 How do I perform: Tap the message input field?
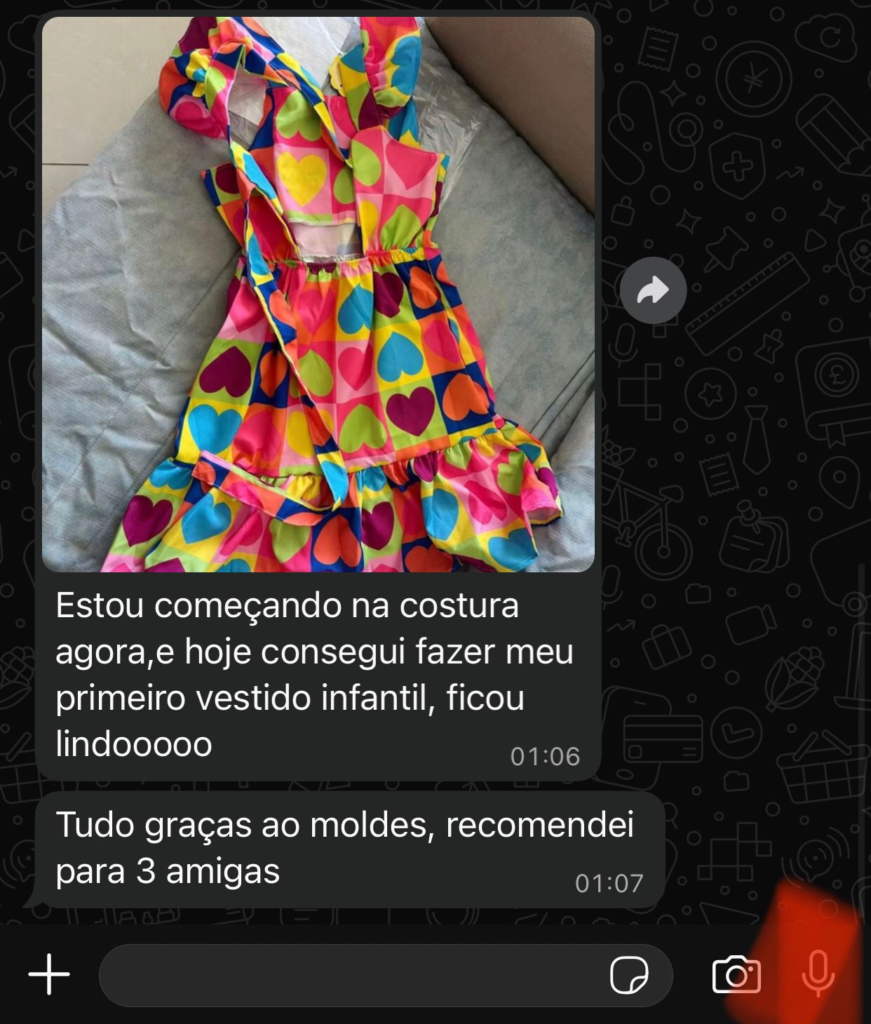(350, 975)
